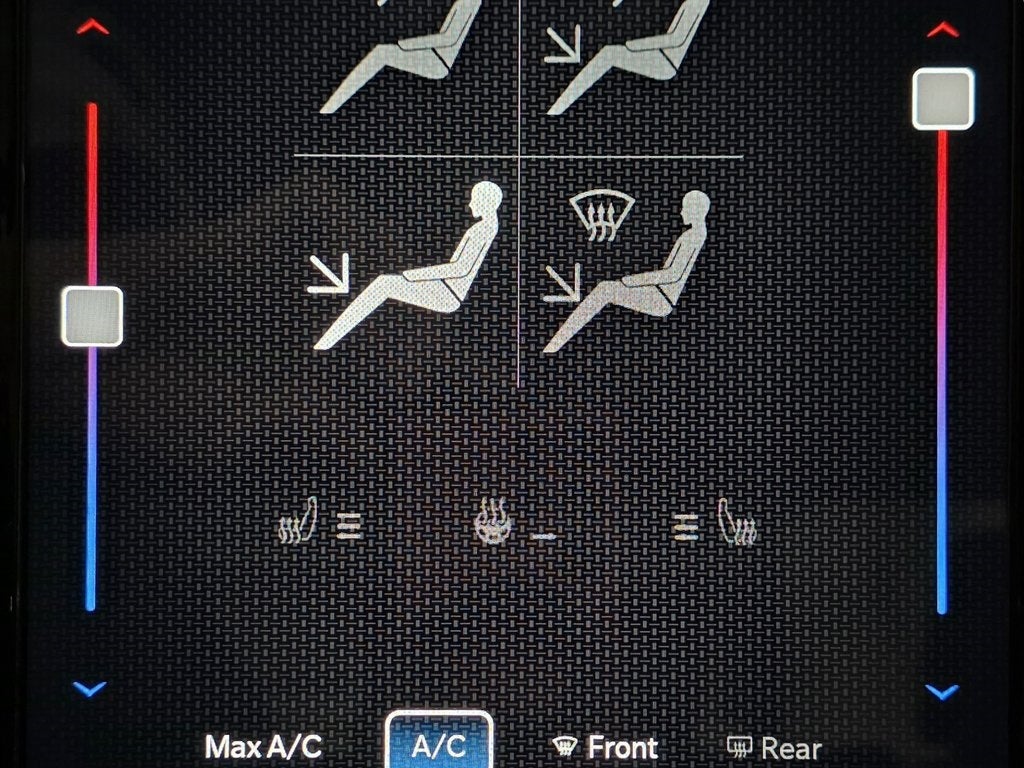Tap the left temperature slider handle
The height and width of the screenshot is (768, 1024).
click(92, 316)
